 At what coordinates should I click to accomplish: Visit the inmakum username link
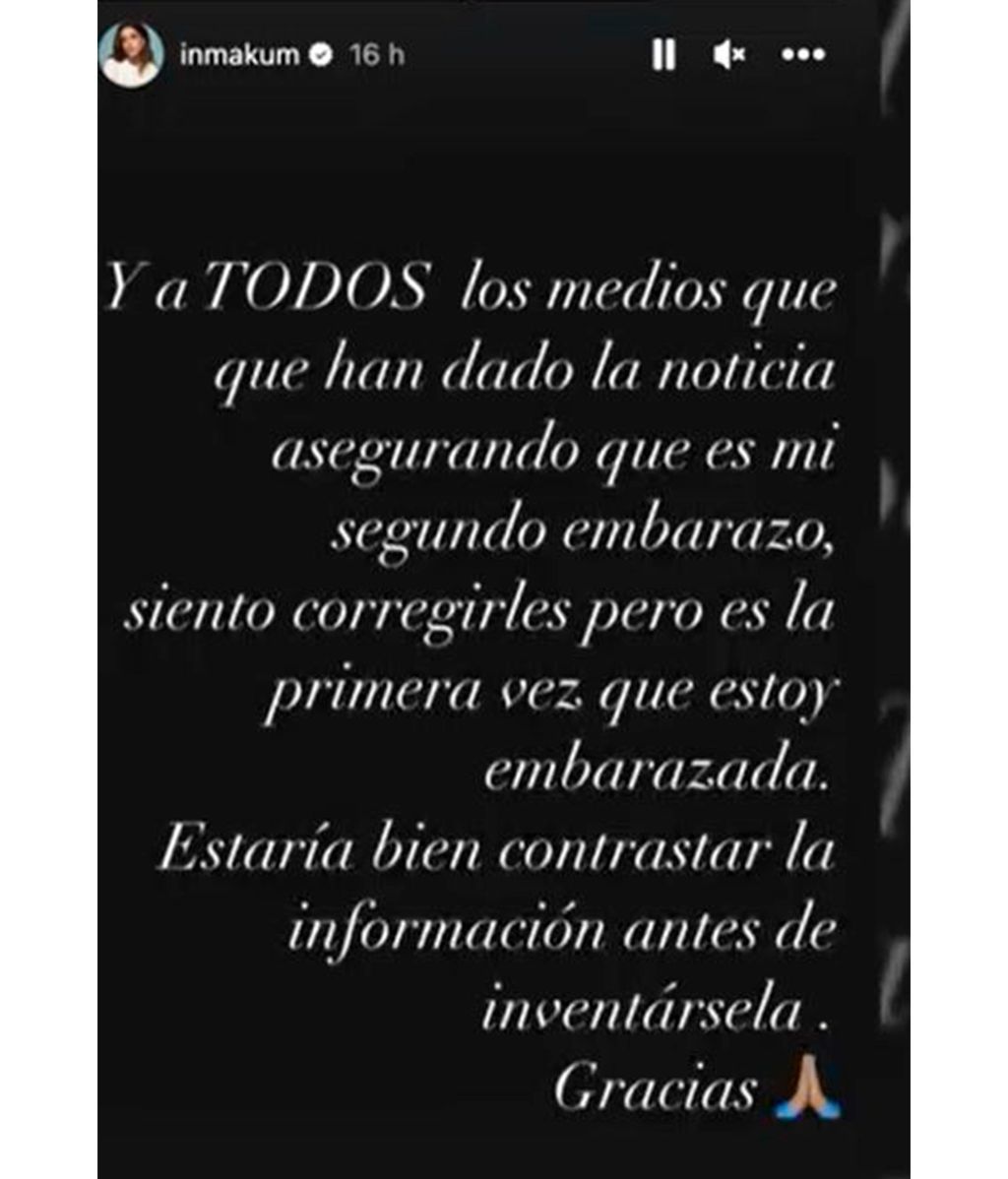pos(239,55)
